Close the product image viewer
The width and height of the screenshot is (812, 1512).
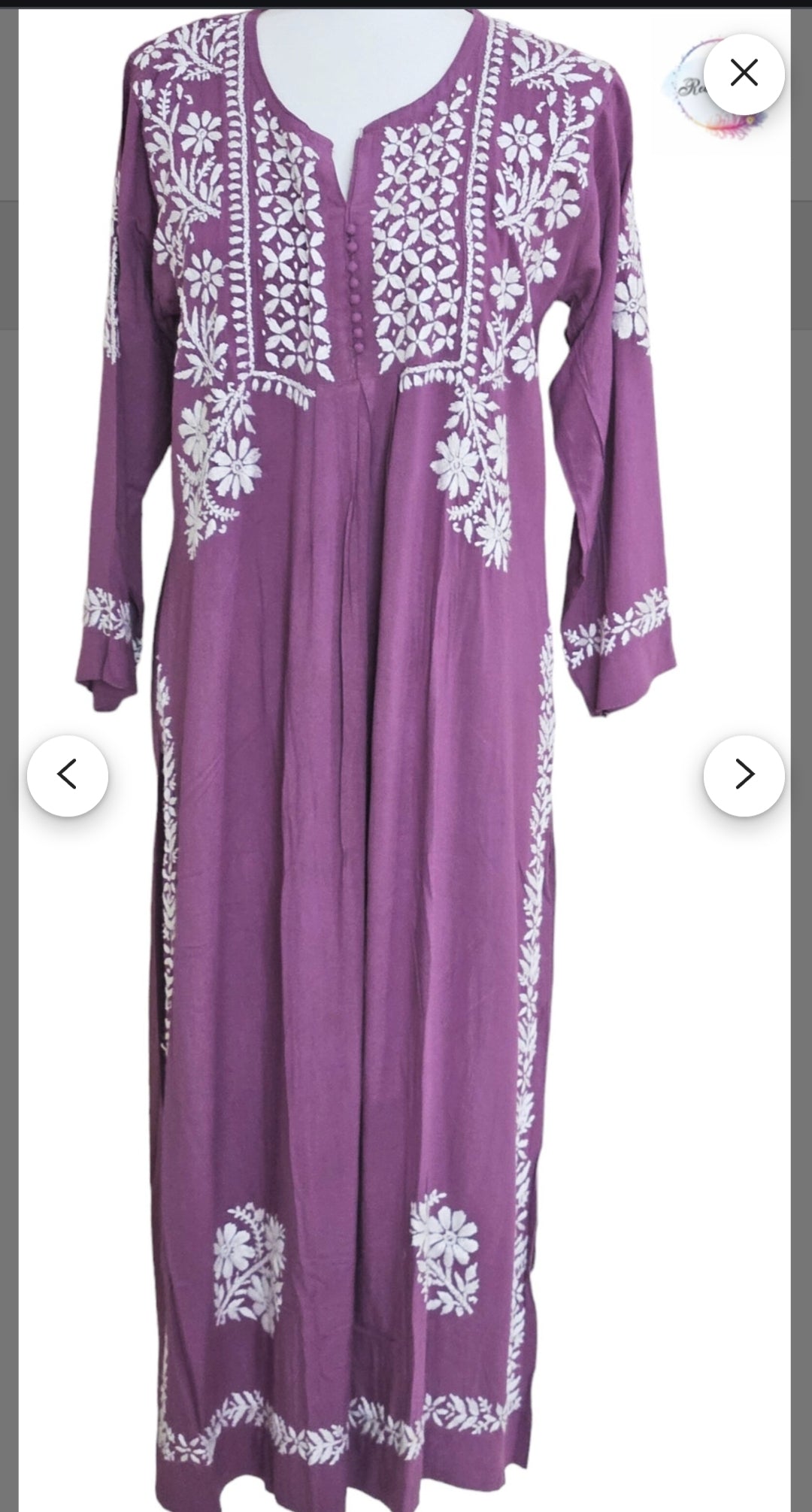pyautogui.click(x=744, y=74)
